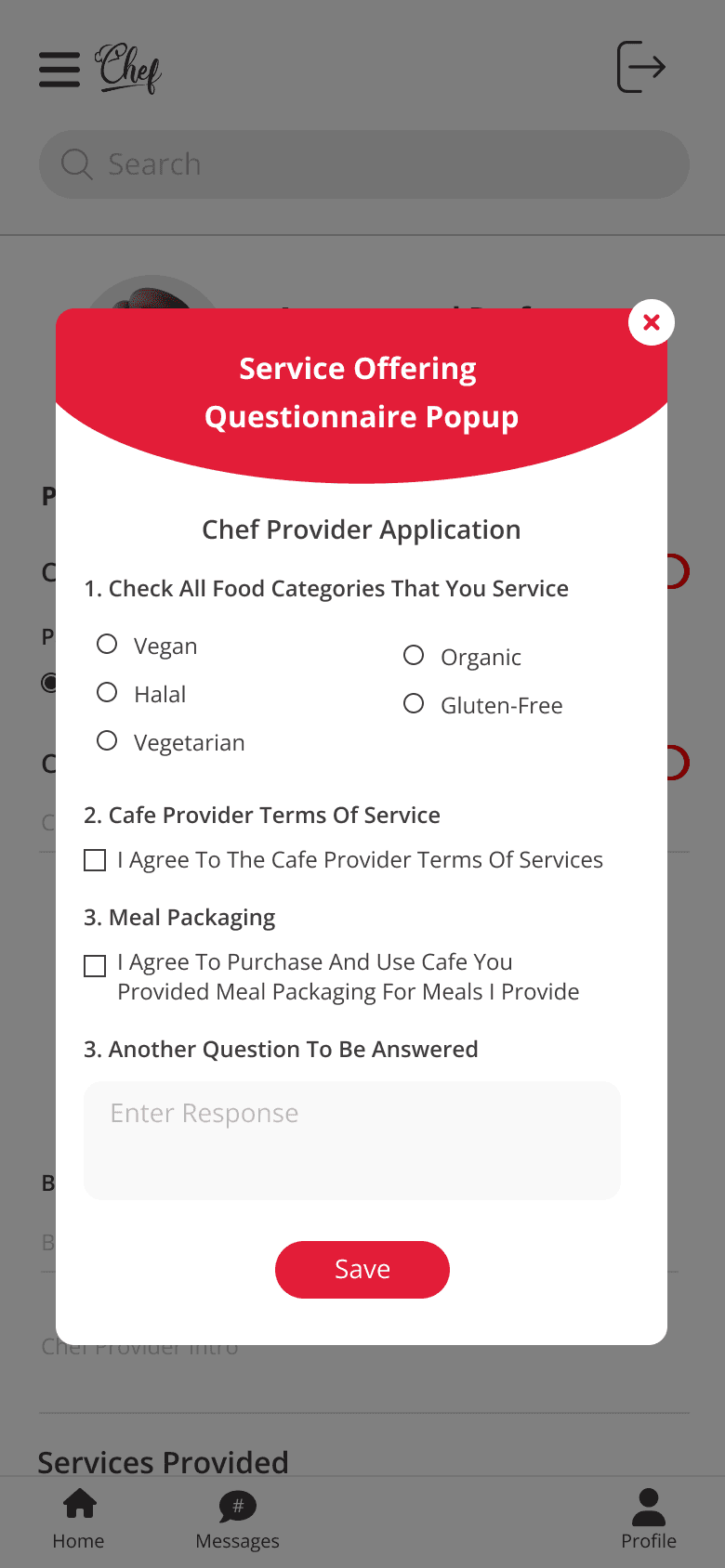The image size is (725, 1568).
Task: Agree to Cafe Provider Terms of Services
Action: click(95, 860)
